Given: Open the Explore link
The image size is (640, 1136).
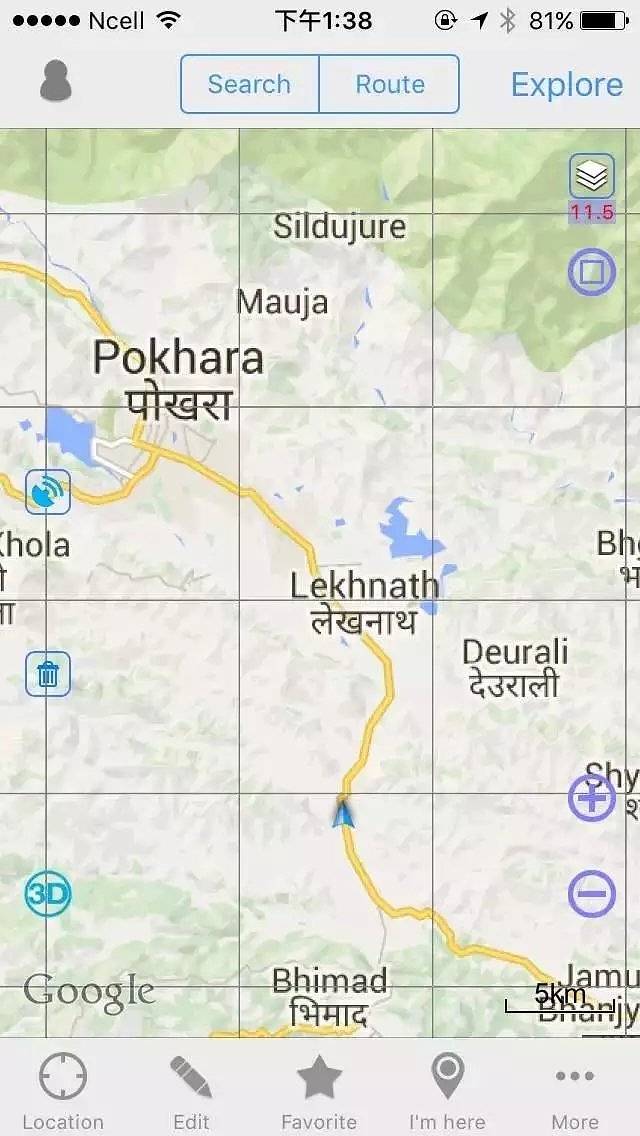Looking at the screenshot, I should [x=566, y=85].
